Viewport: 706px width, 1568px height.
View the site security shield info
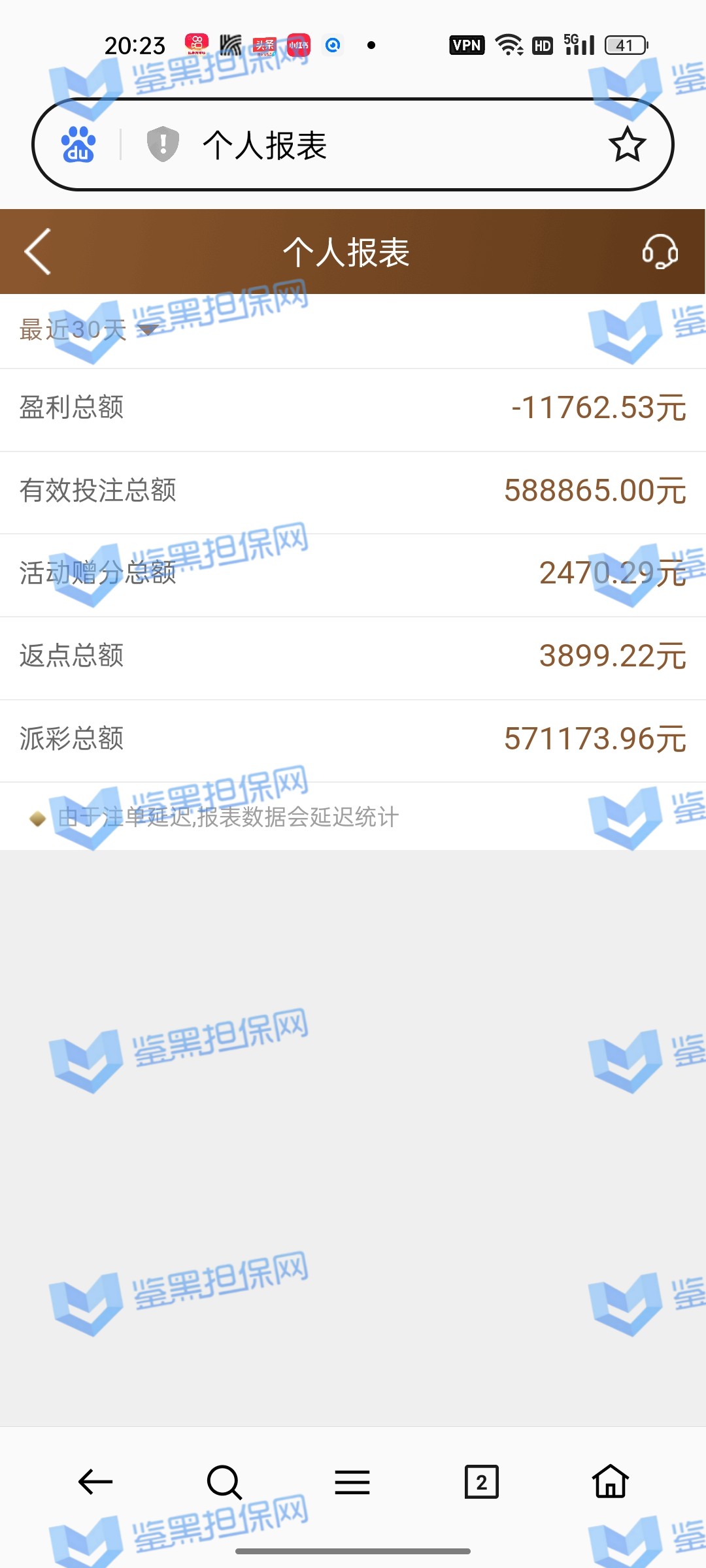point(163,144)
